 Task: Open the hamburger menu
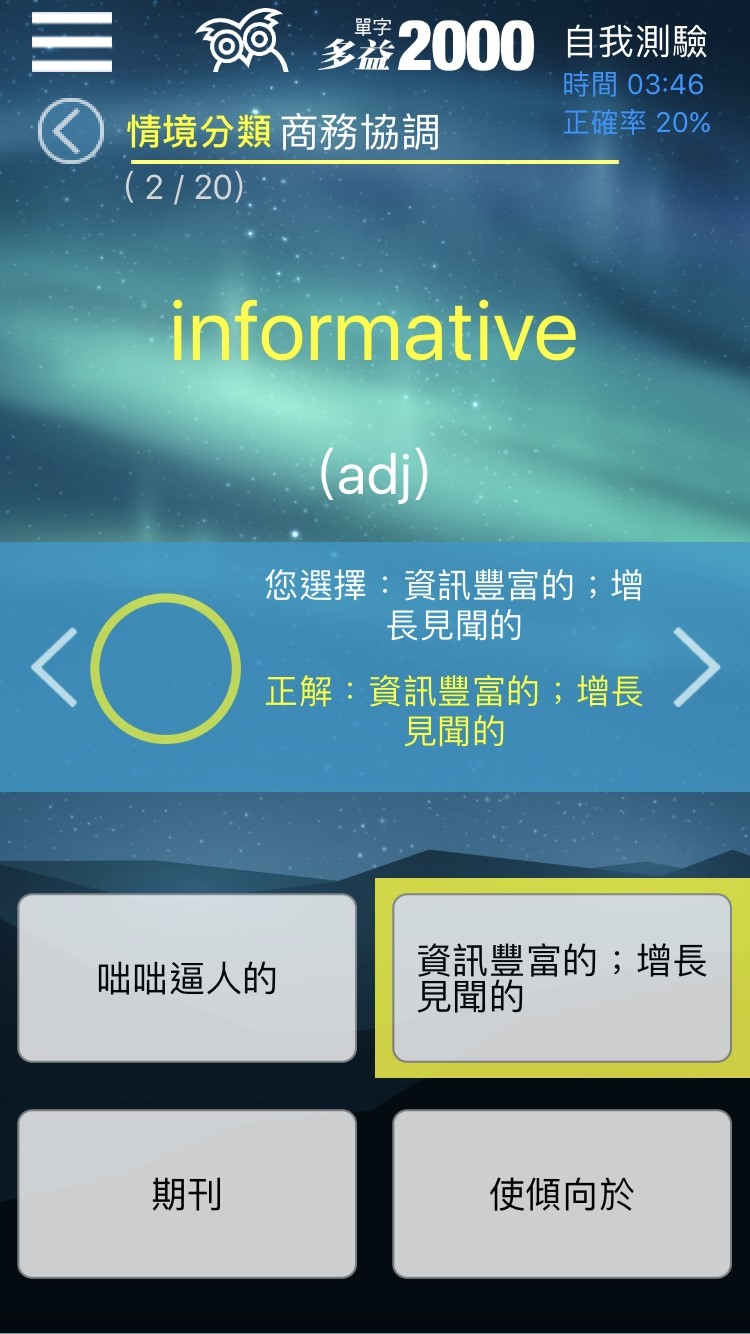[x=71, y=42]
